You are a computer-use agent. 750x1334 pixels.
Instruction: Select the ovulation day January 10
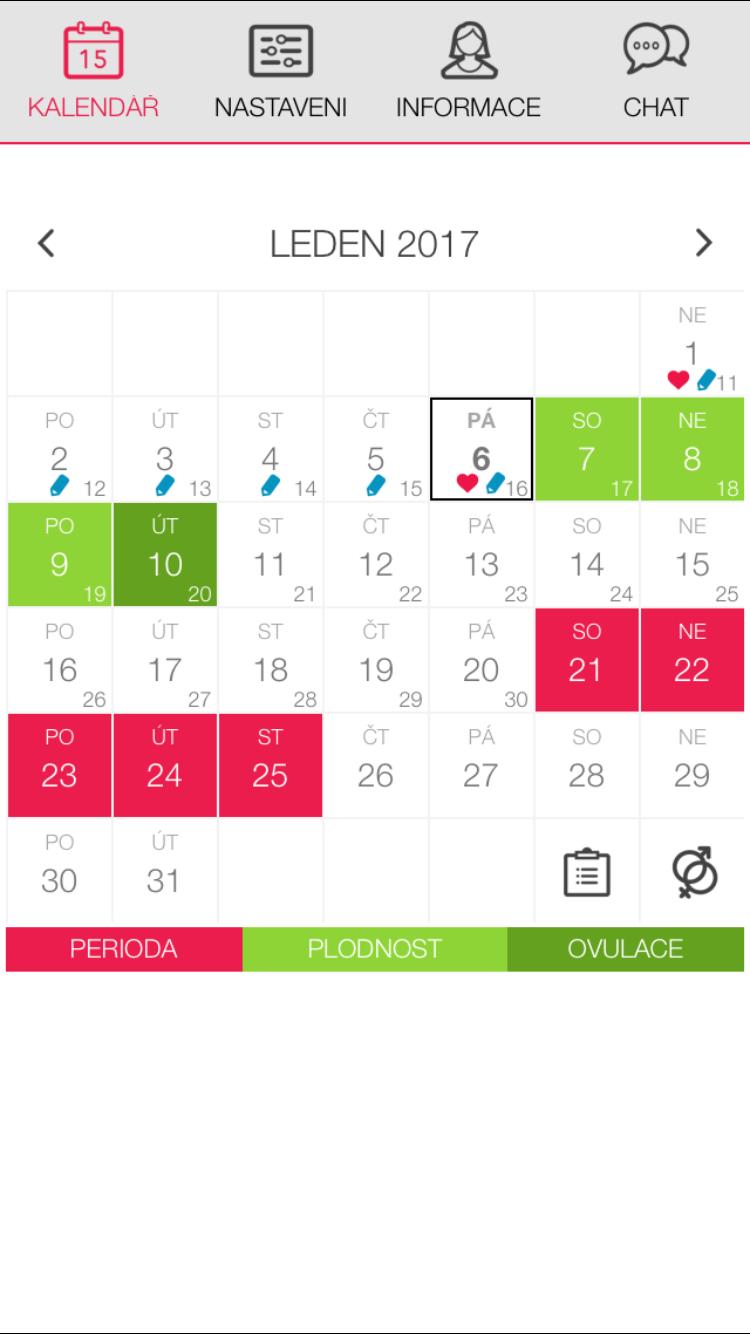pyautogui.click(x=165, y=555)
